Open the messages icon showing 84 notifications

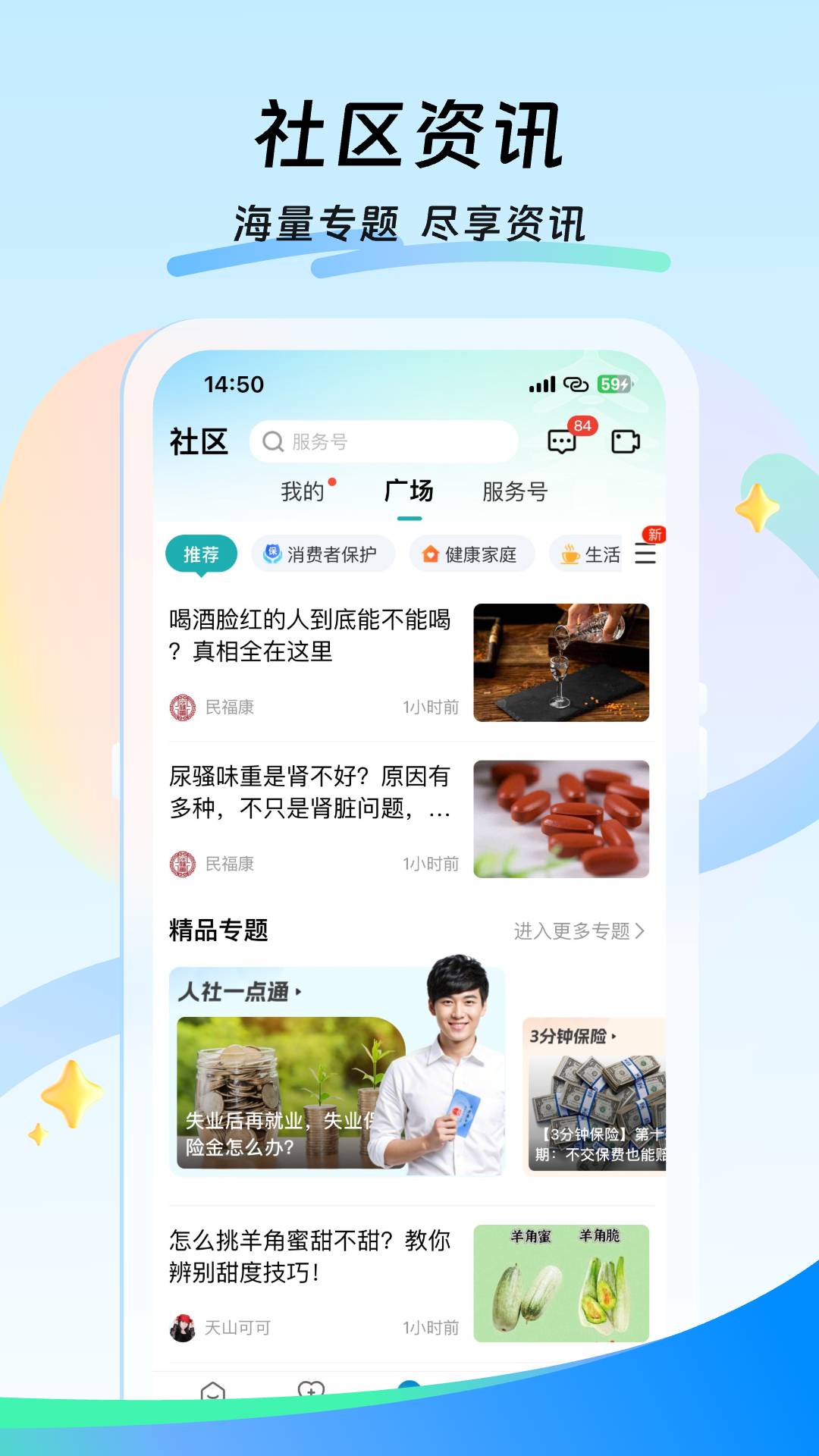(563, 440)
